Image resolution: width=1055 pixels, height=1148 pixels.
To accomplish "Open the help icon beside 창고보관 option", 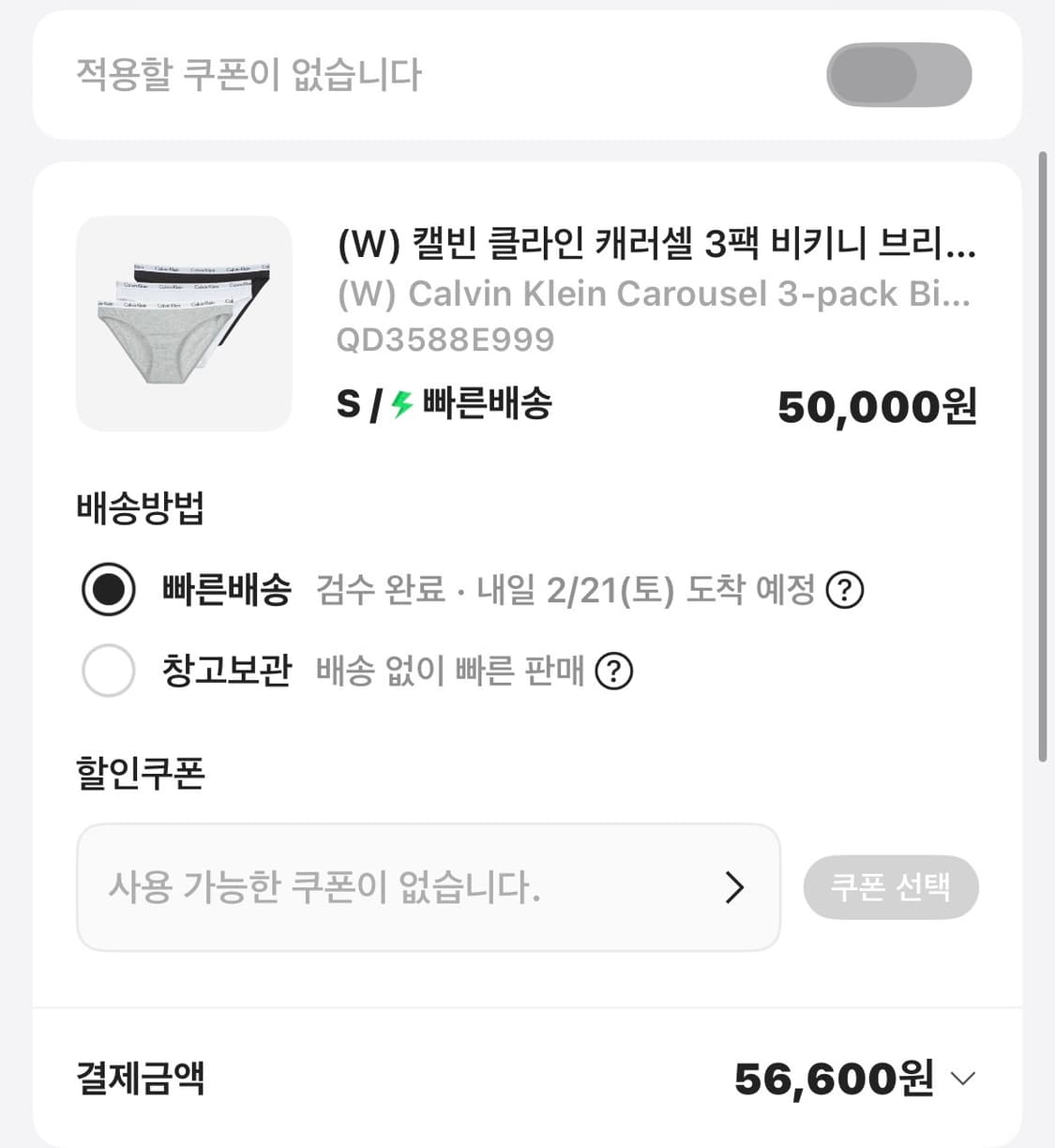I will [614, 670].
